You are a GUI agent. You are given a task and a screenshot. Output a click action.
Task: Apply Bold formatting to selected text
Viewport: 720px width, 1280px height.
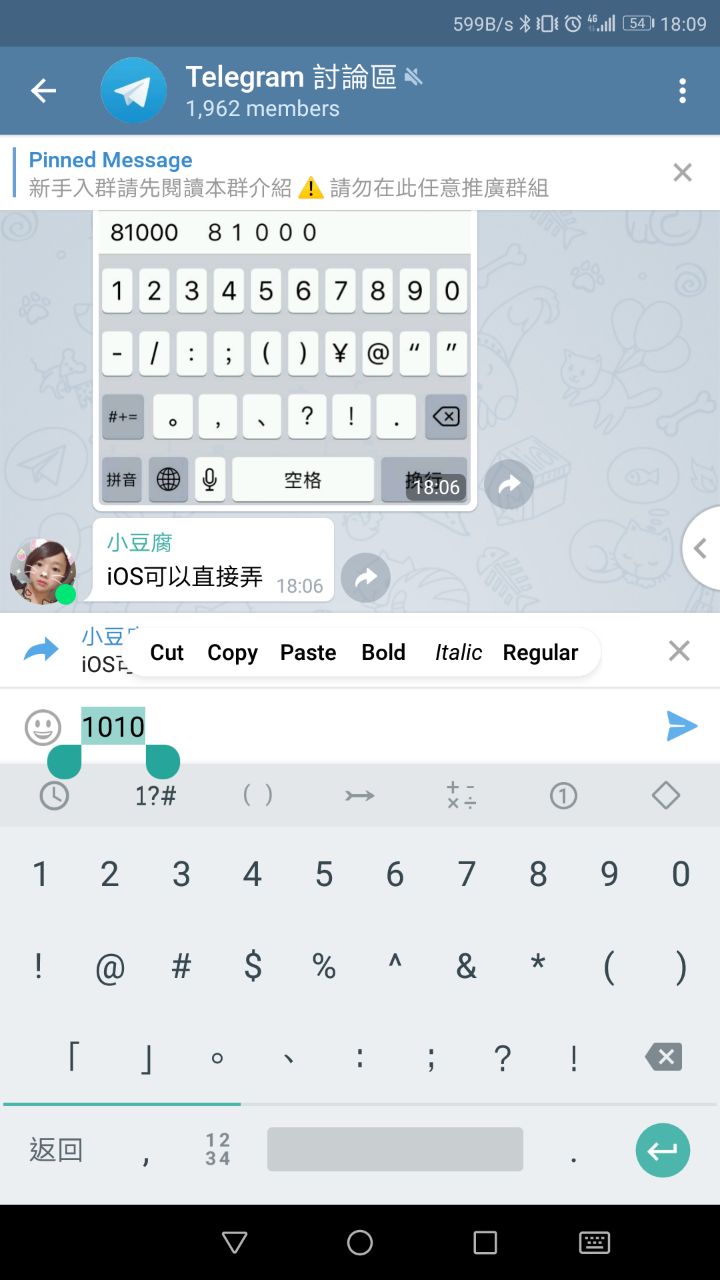click(383, 653)
